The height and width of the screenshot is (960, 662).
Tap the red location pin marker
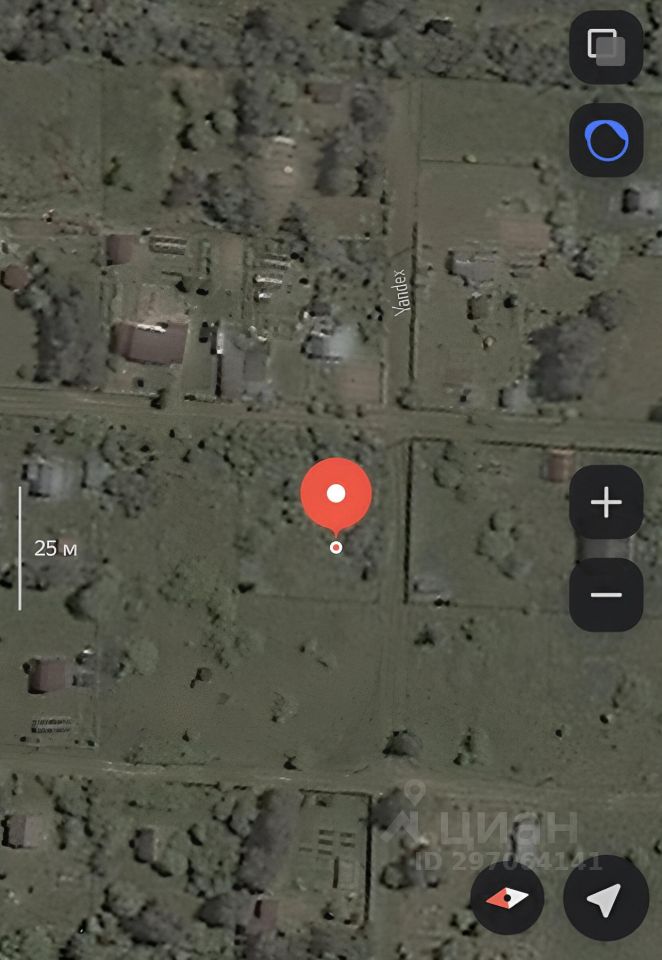(336, 496)
